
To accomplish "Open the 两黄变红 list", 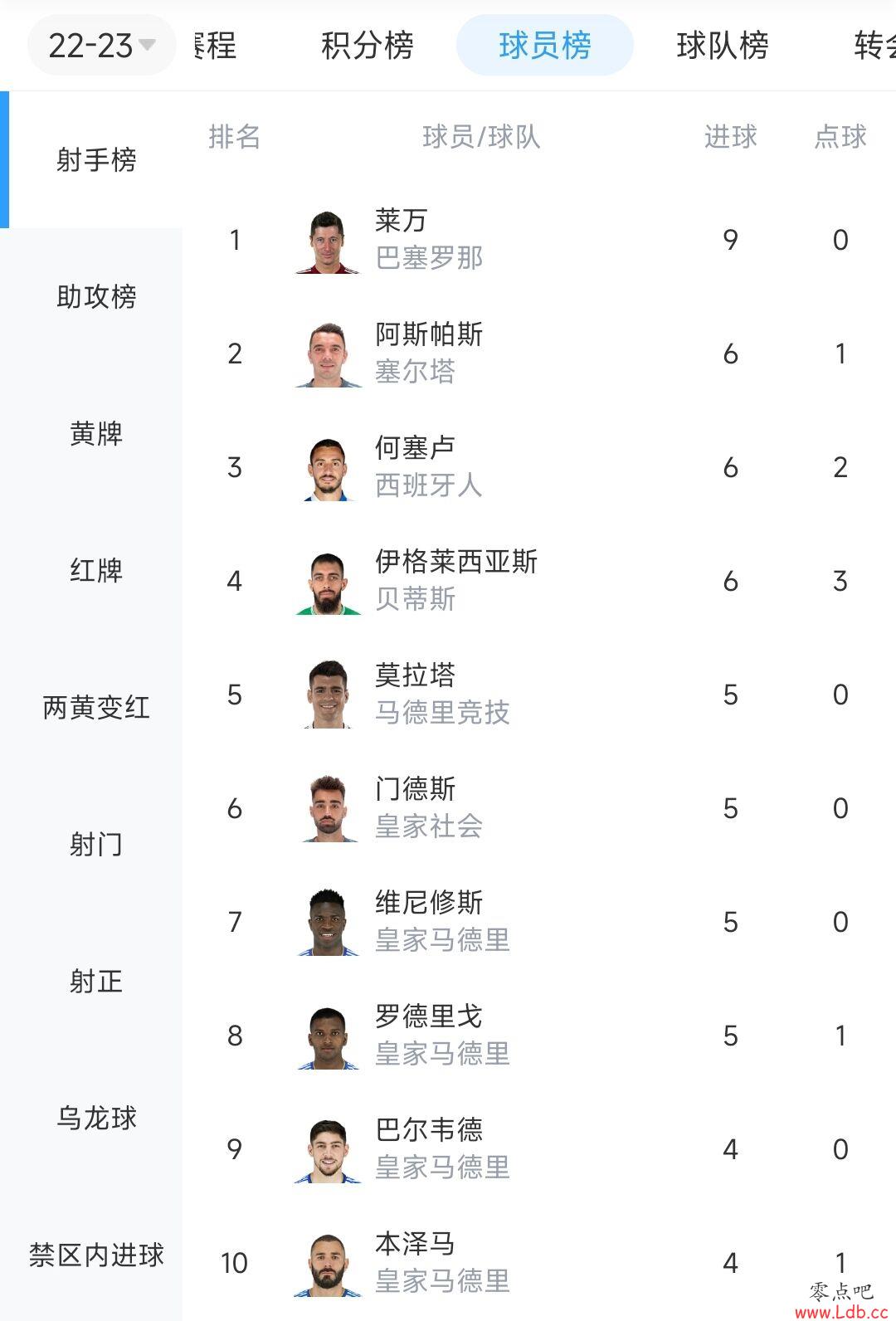I will coord(96,707).
